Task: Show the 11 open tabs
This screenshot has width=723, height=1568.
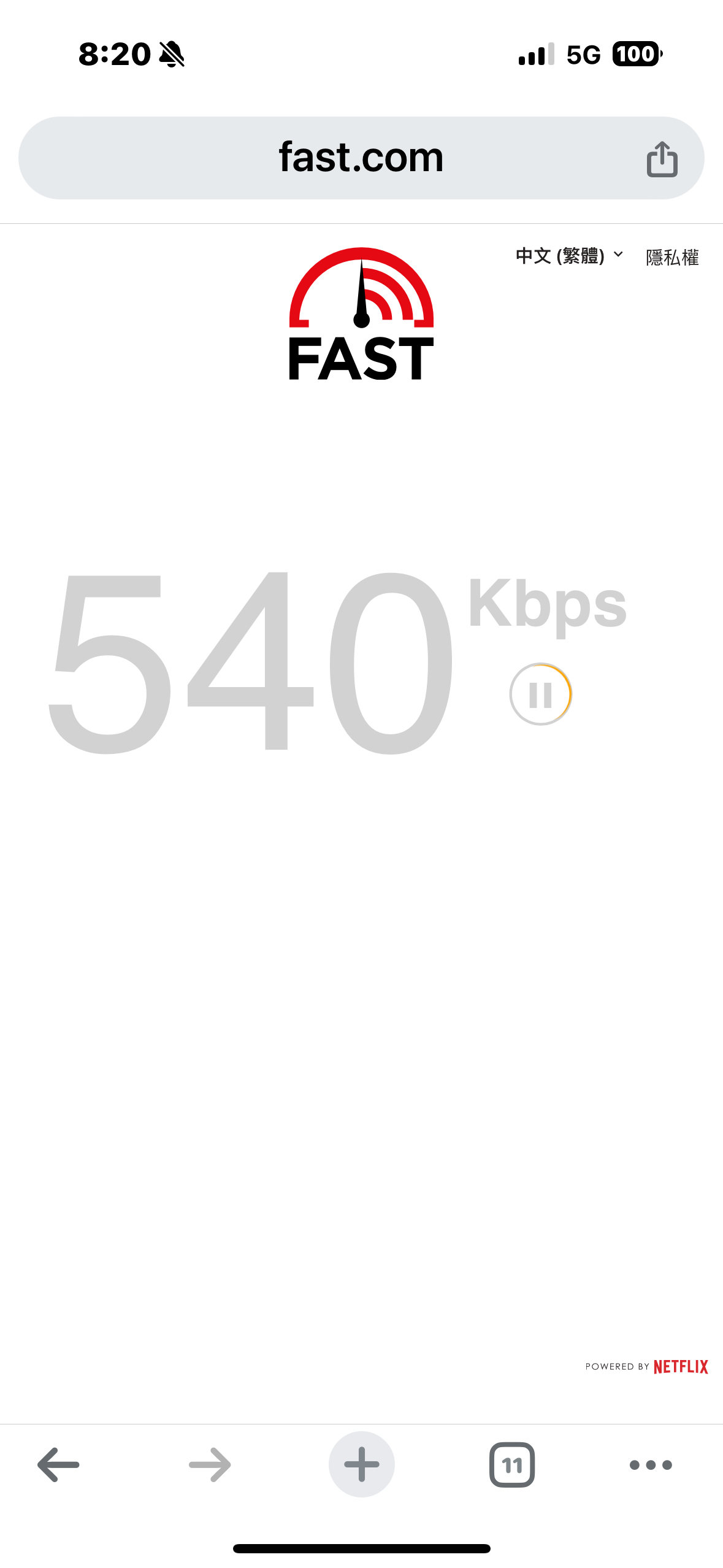Action: click(x=512, y=1465)
